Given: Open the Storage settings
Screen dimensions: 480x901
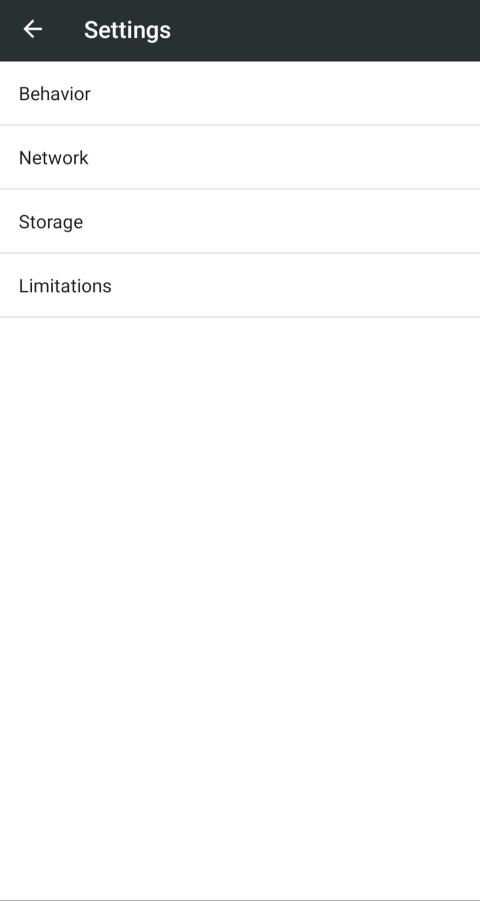Looking at the screenshot, I should pos(240,222).
